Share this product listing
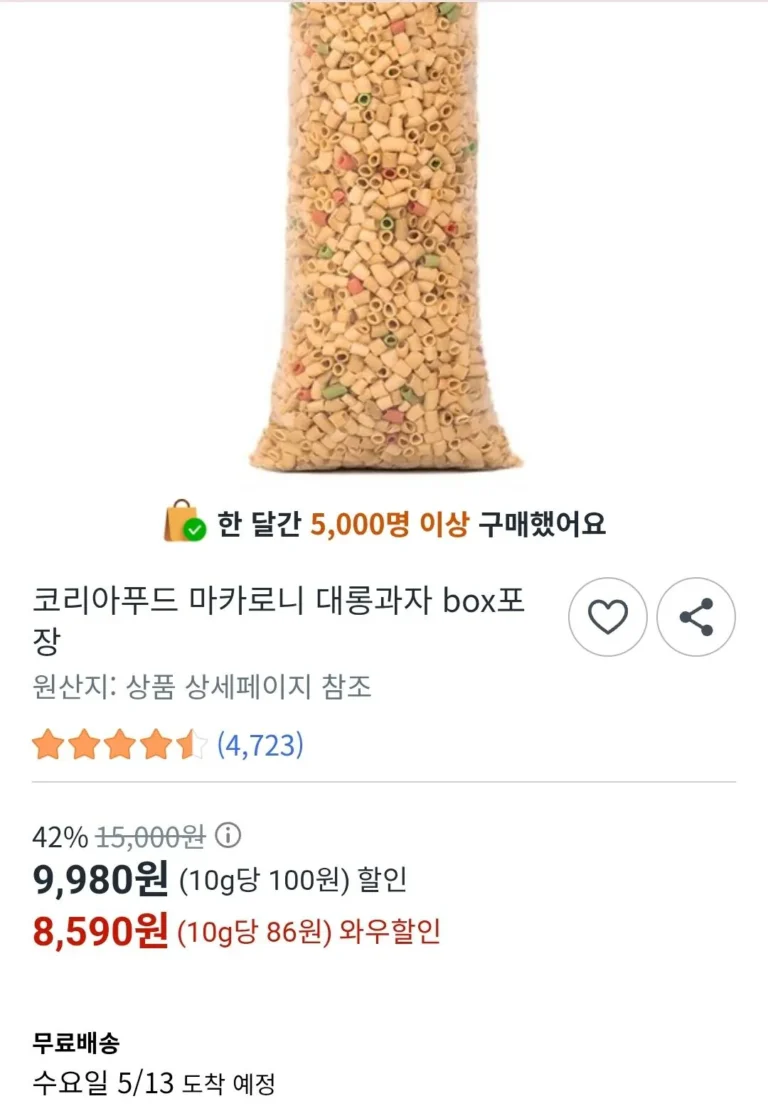Image resolution: width=768 pixels, height=1106 pixels. tap(696, 617)
